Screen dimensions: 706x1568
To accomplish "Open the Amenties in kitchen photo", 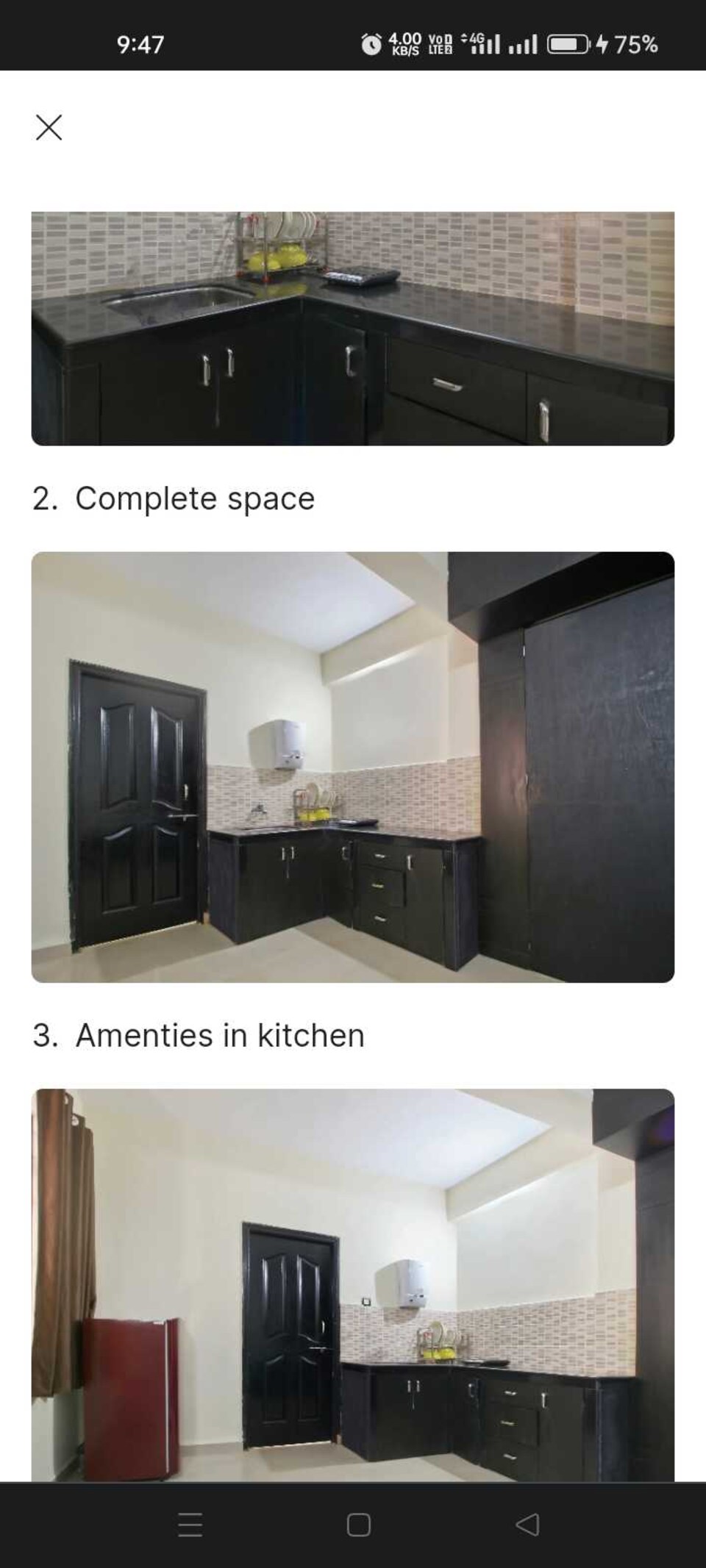I will coord(352,1284).
